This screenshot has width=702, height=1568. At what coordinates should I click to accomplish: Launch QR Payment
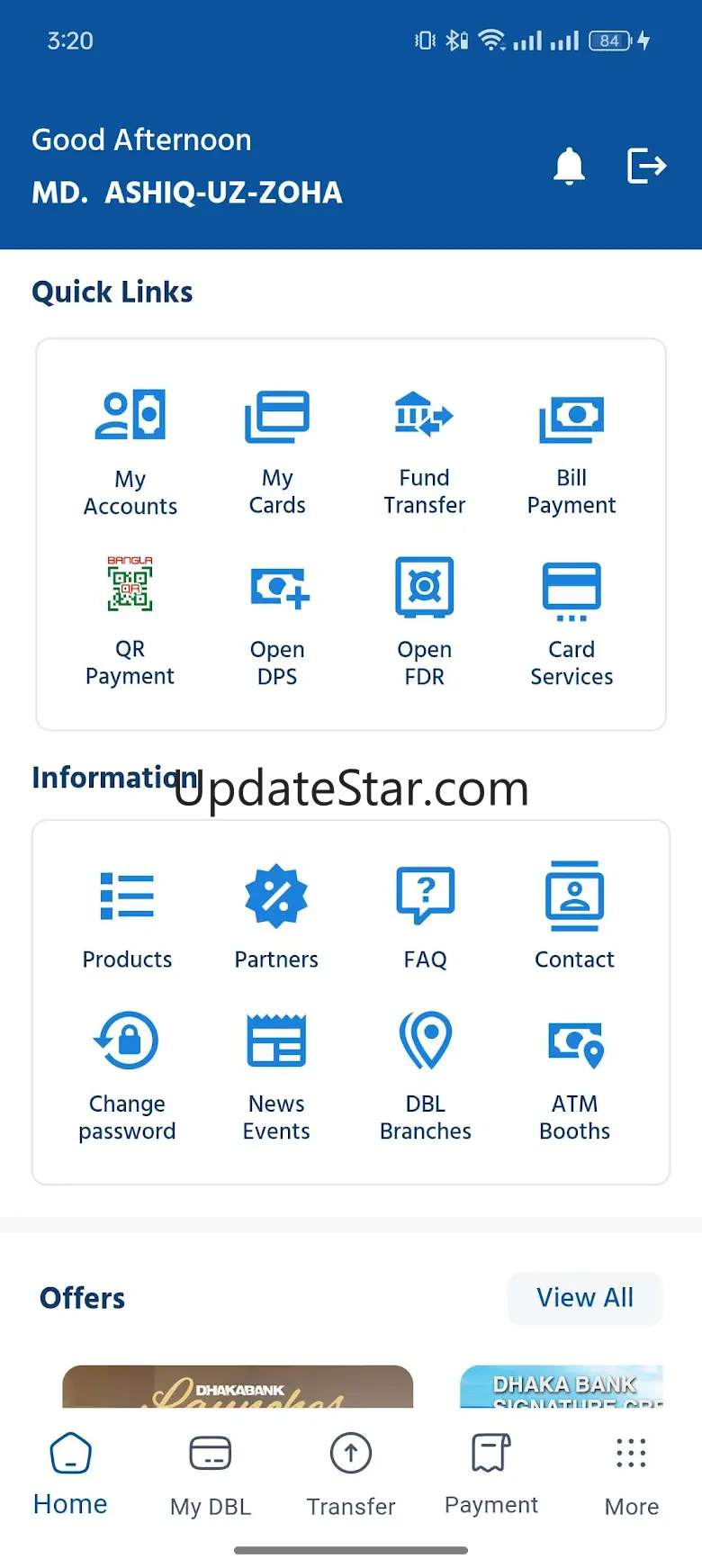130,621
